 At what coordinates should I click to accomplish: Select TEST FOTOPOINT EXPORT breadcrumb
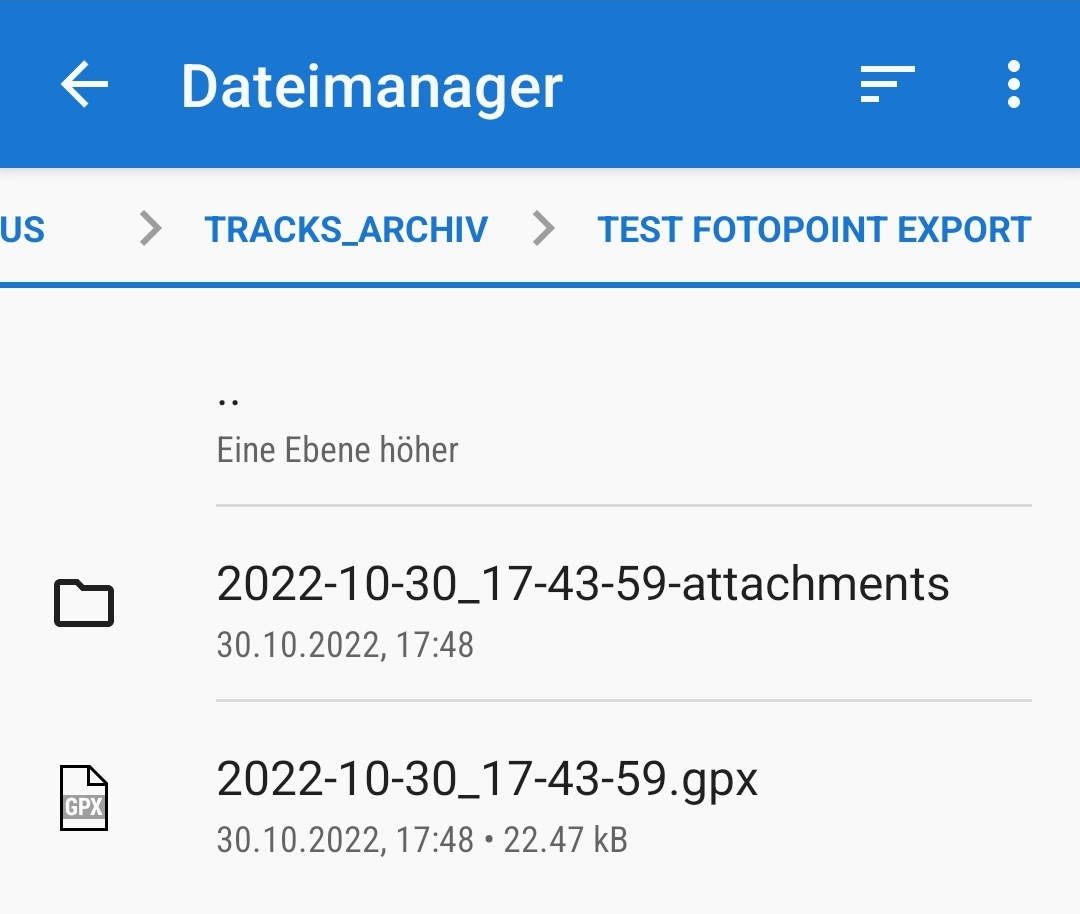click(x=814, y=230)
